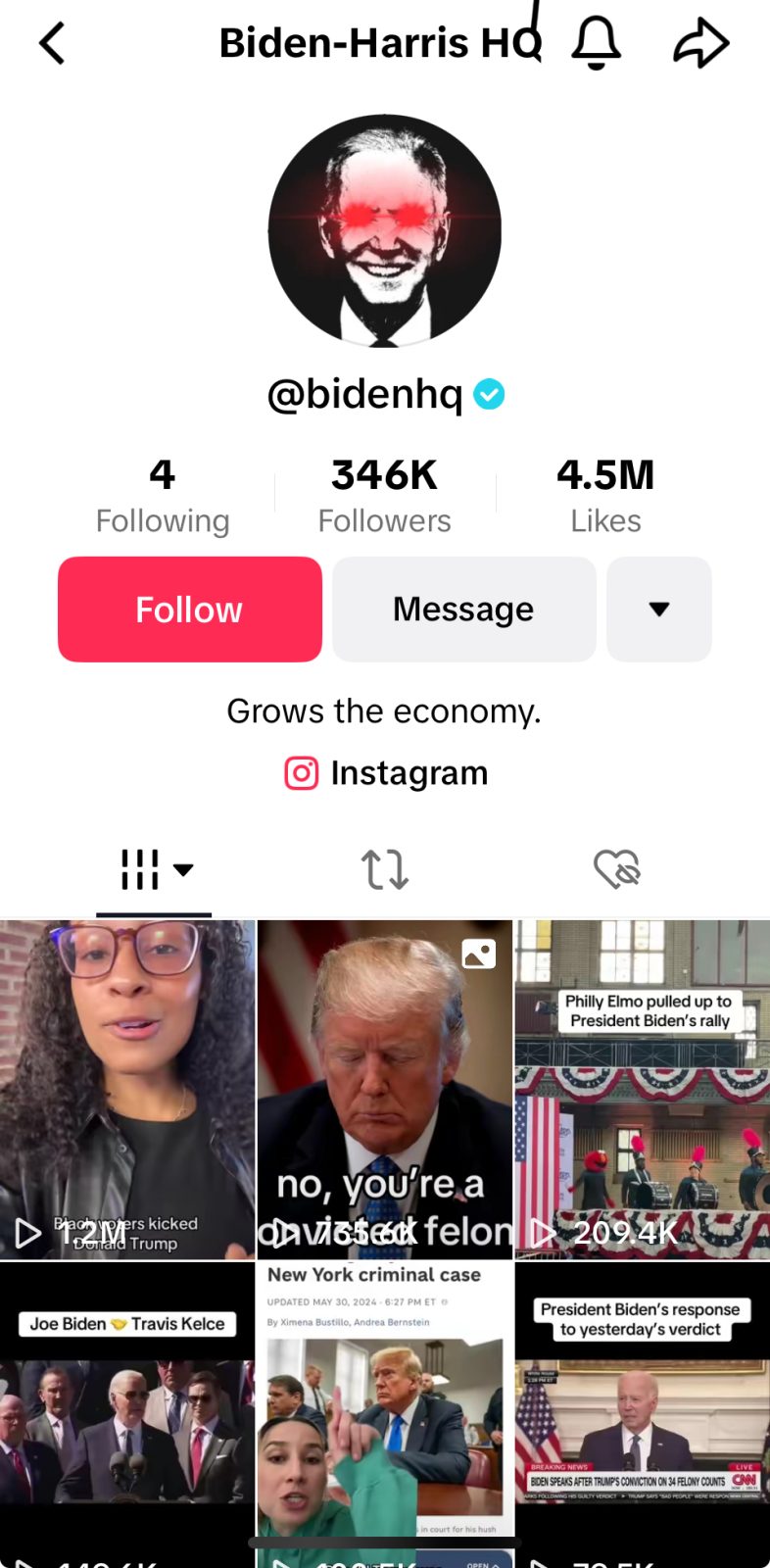Play the video with 1.2M views
The image size is (770, 1568).
[127, 1090]
